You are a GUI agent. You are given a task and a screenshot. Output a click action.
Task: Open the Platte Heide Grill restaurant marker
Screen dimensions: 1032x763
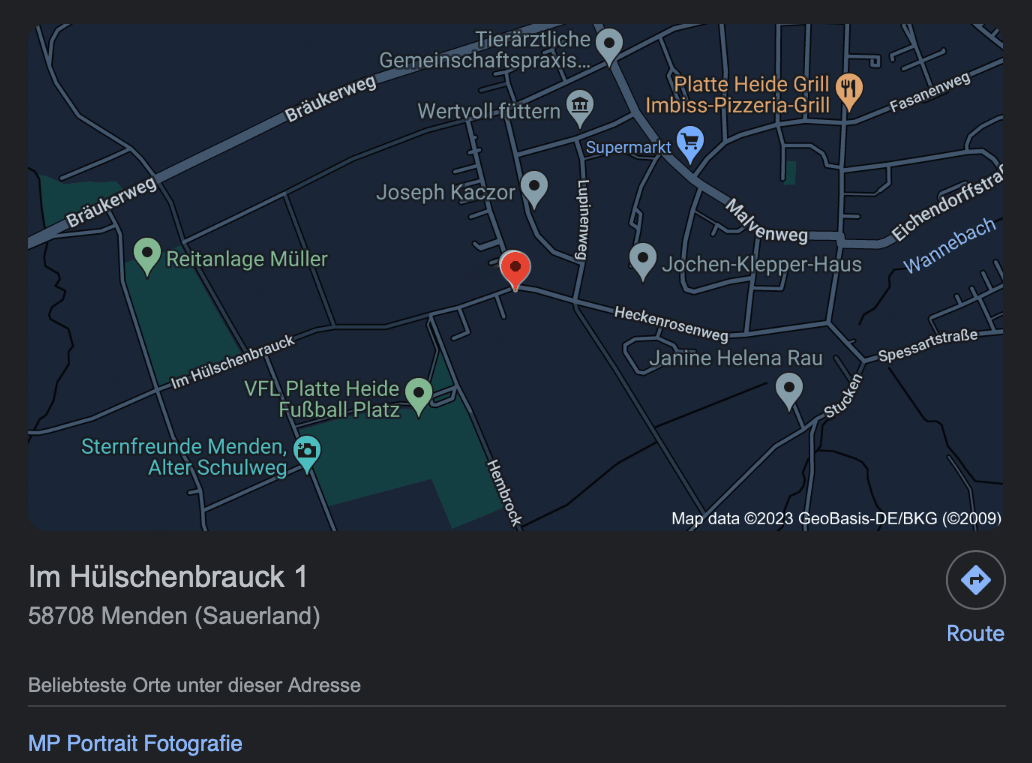click(x=849, y=91)
